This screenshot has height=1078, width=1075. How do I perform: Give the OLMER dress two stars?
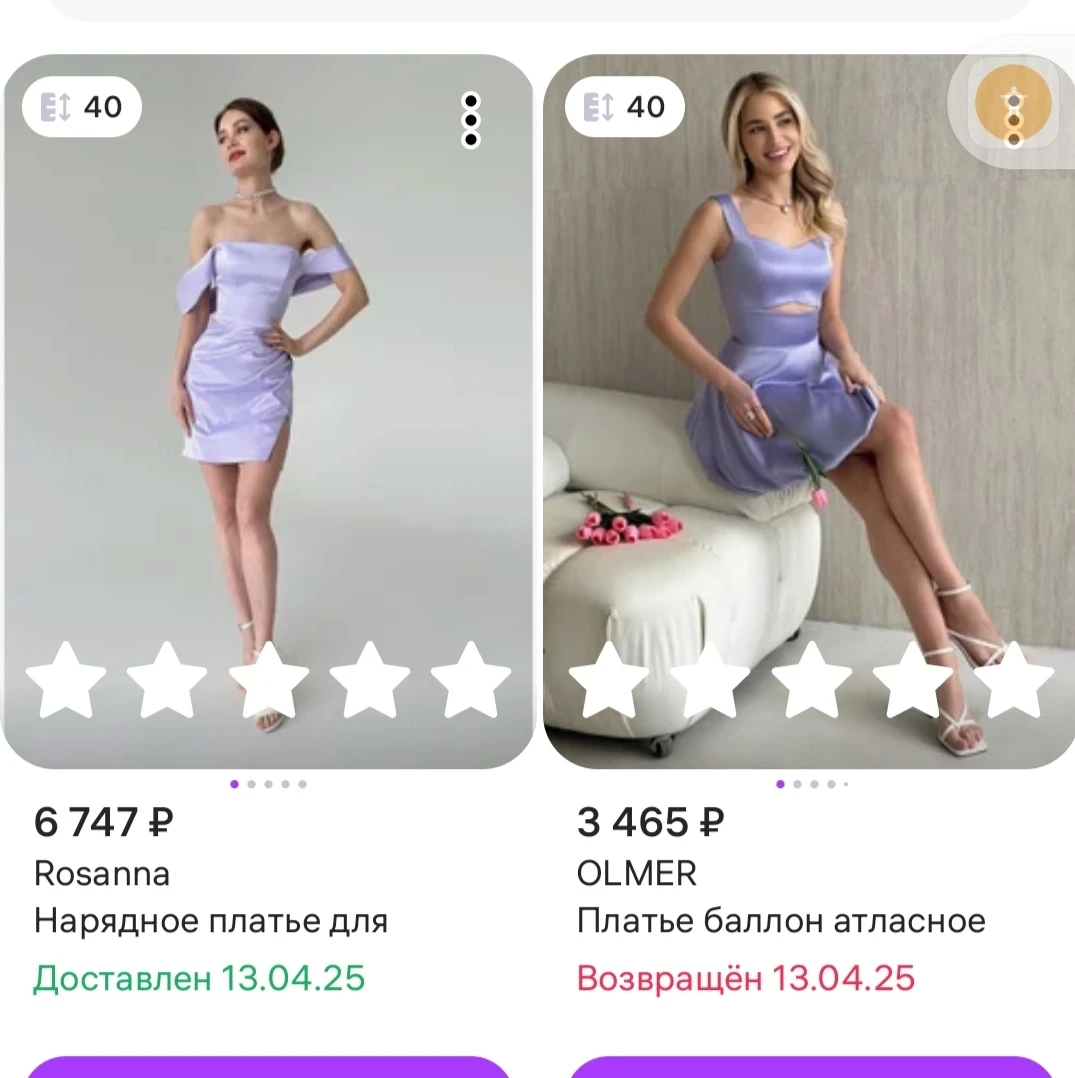pos(710,681)
